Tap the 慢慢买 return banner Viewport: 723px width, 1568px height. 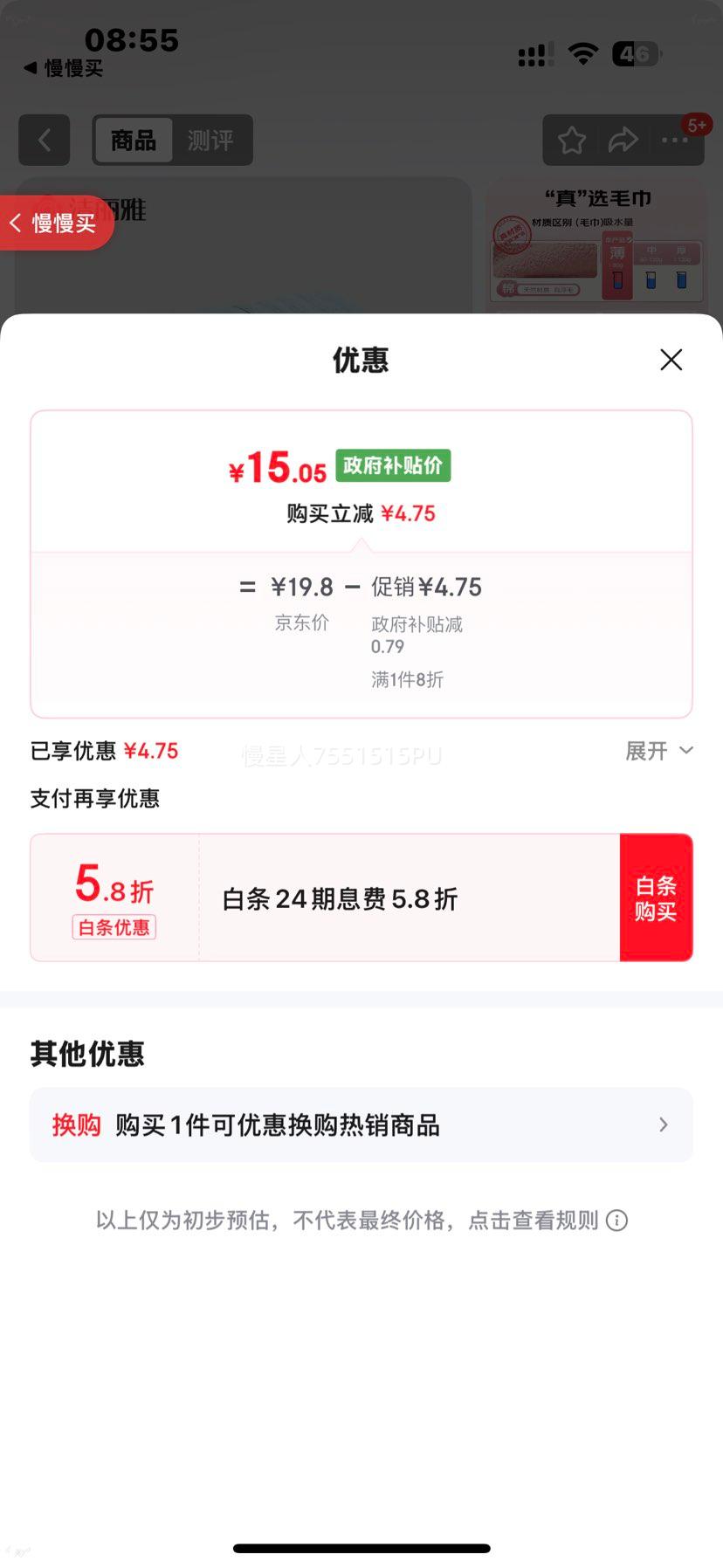tap(52, 222)
